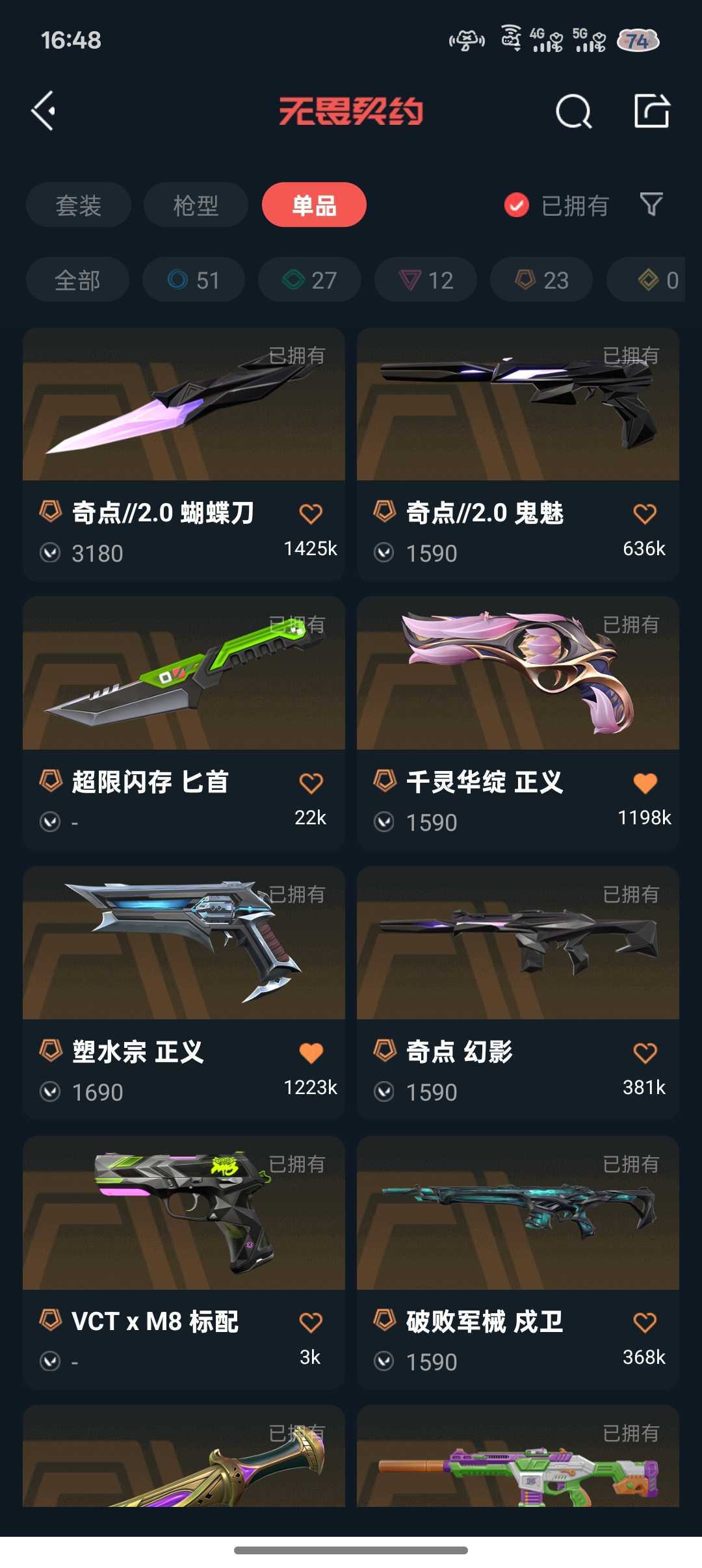
Task: Click the 全部 filter button
Action: point(77,280)
